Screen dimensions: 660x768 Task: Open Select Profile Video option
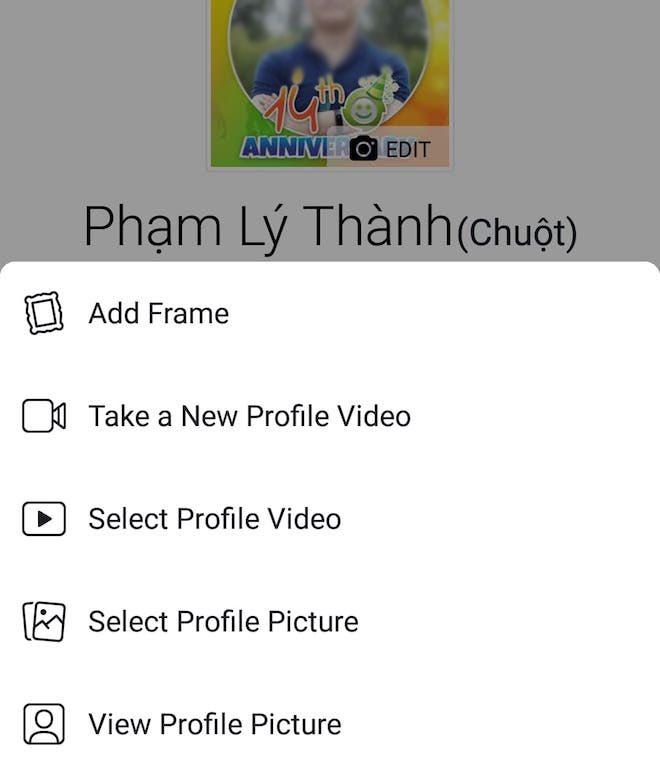coord(214,519)
